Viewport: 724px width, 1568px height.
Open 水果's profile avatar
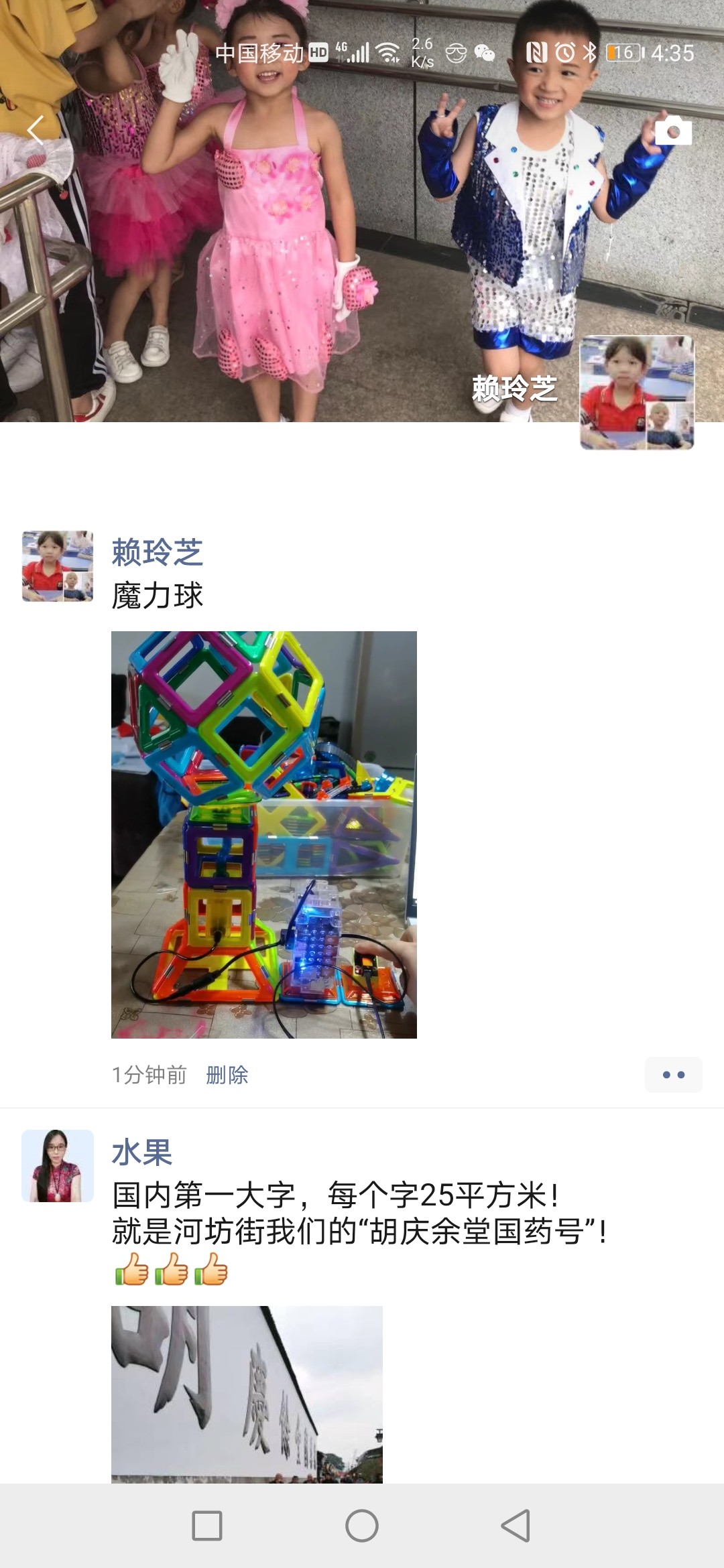[58, 1166]
